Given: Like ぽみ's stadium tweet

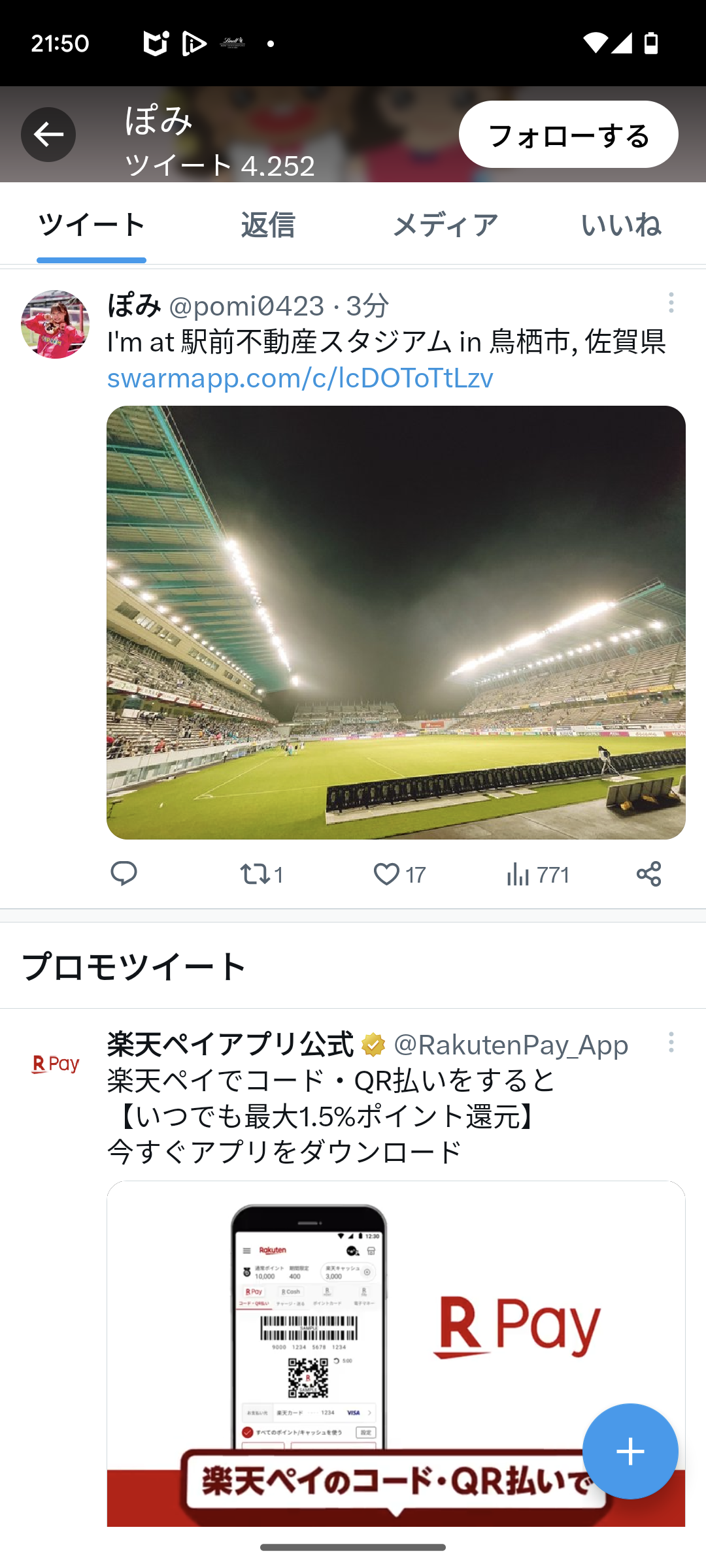Looking at the screenshot, I should pos(398,874).
